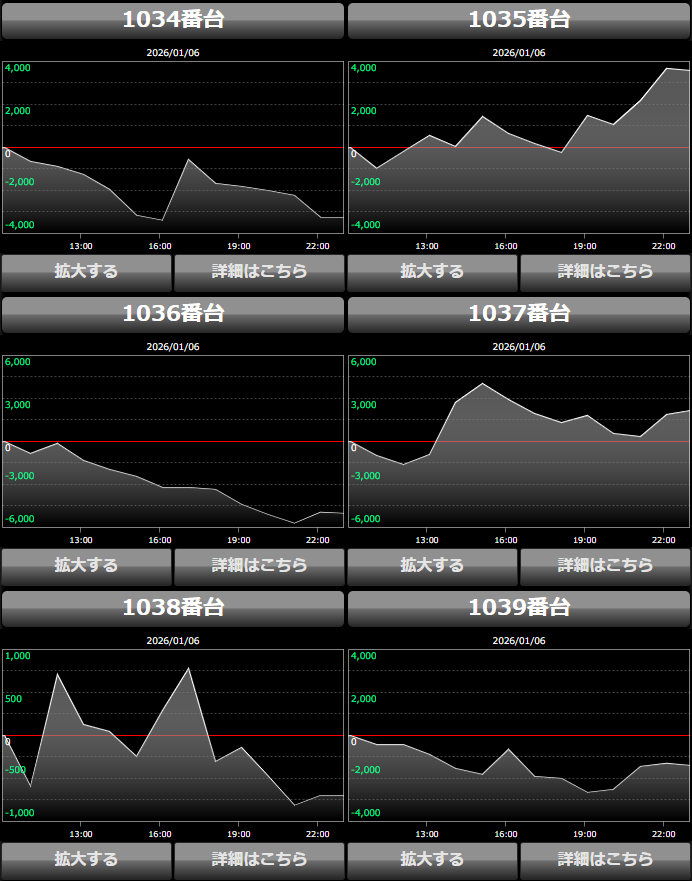Select the 1038番台 header bar

click(x=173, y=608)
